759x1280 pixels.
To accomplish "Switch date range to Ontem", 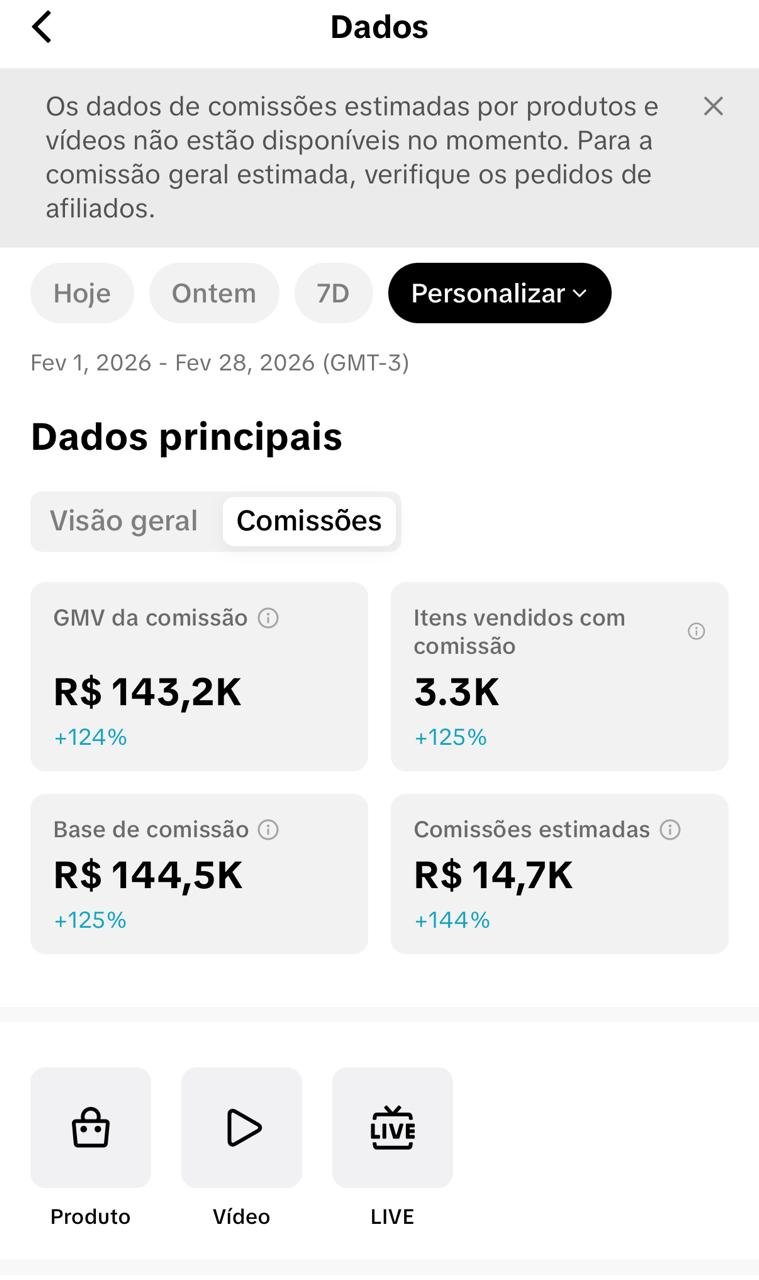I will point(214,292).
